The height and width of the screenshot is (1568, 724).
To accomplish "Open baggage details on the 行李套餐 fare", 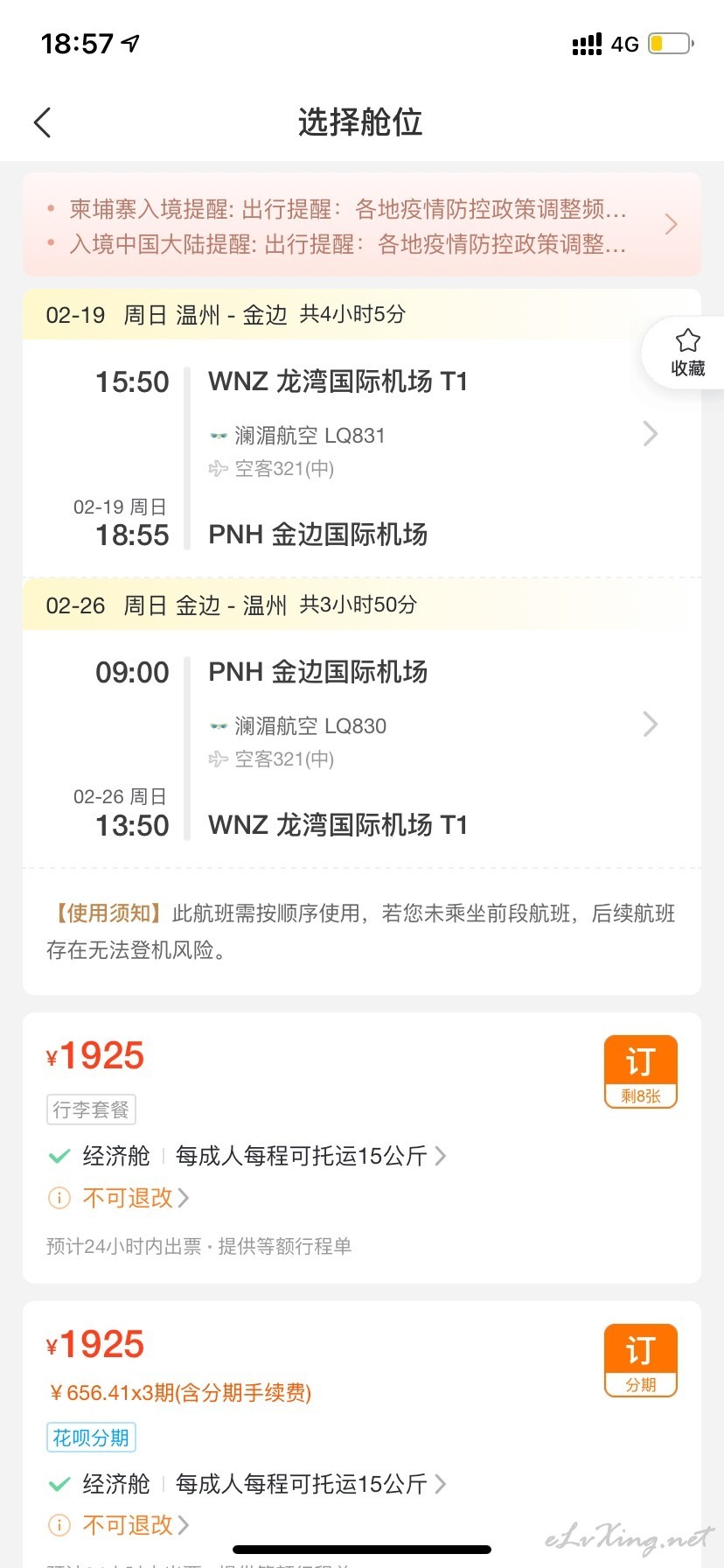I will click(310, 1156).
